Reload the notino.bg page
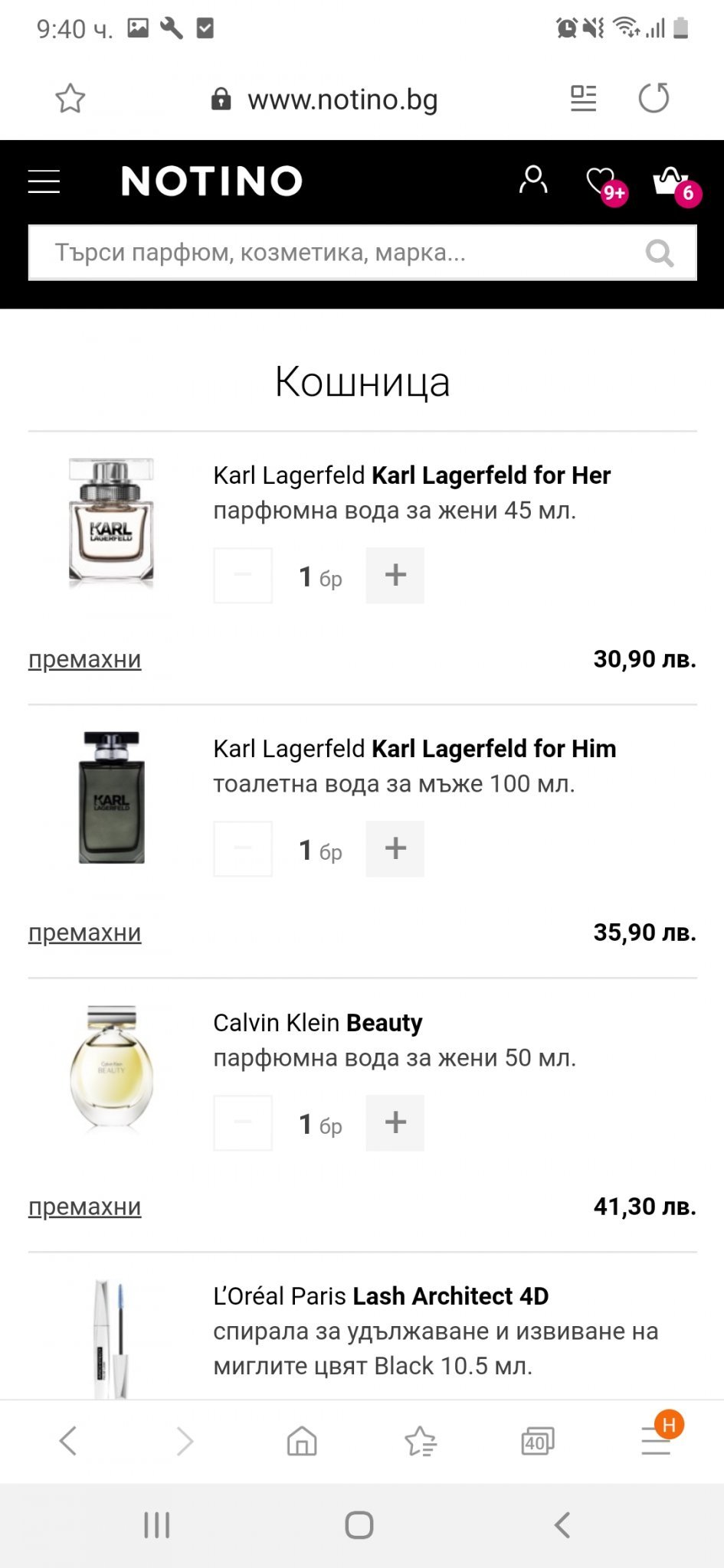The width and height of the screenshot is (724, 1568). pyautogui.click(x=654, y=98)
